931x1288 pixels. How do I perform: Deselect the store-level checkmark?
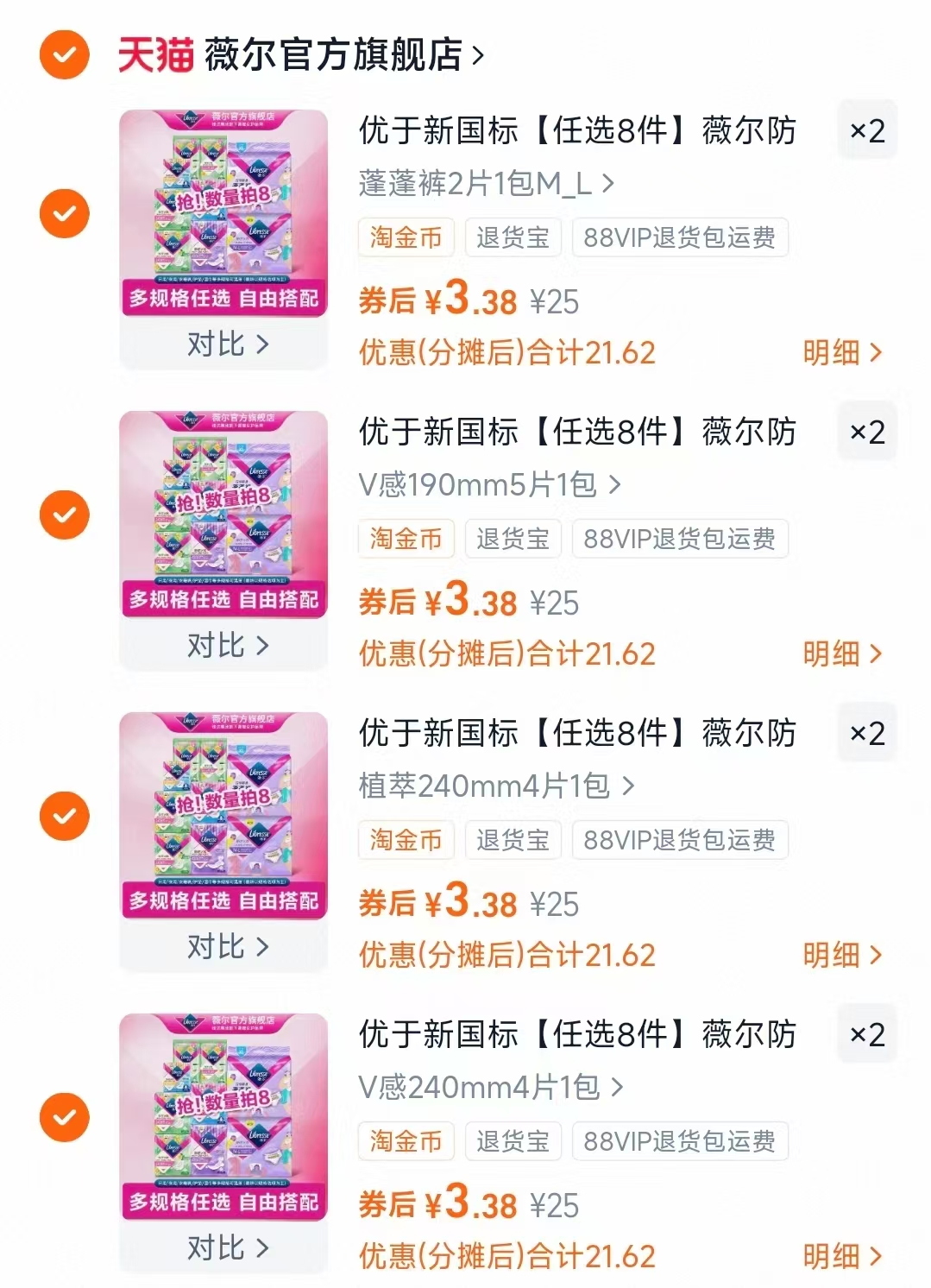tap(63, 54)
